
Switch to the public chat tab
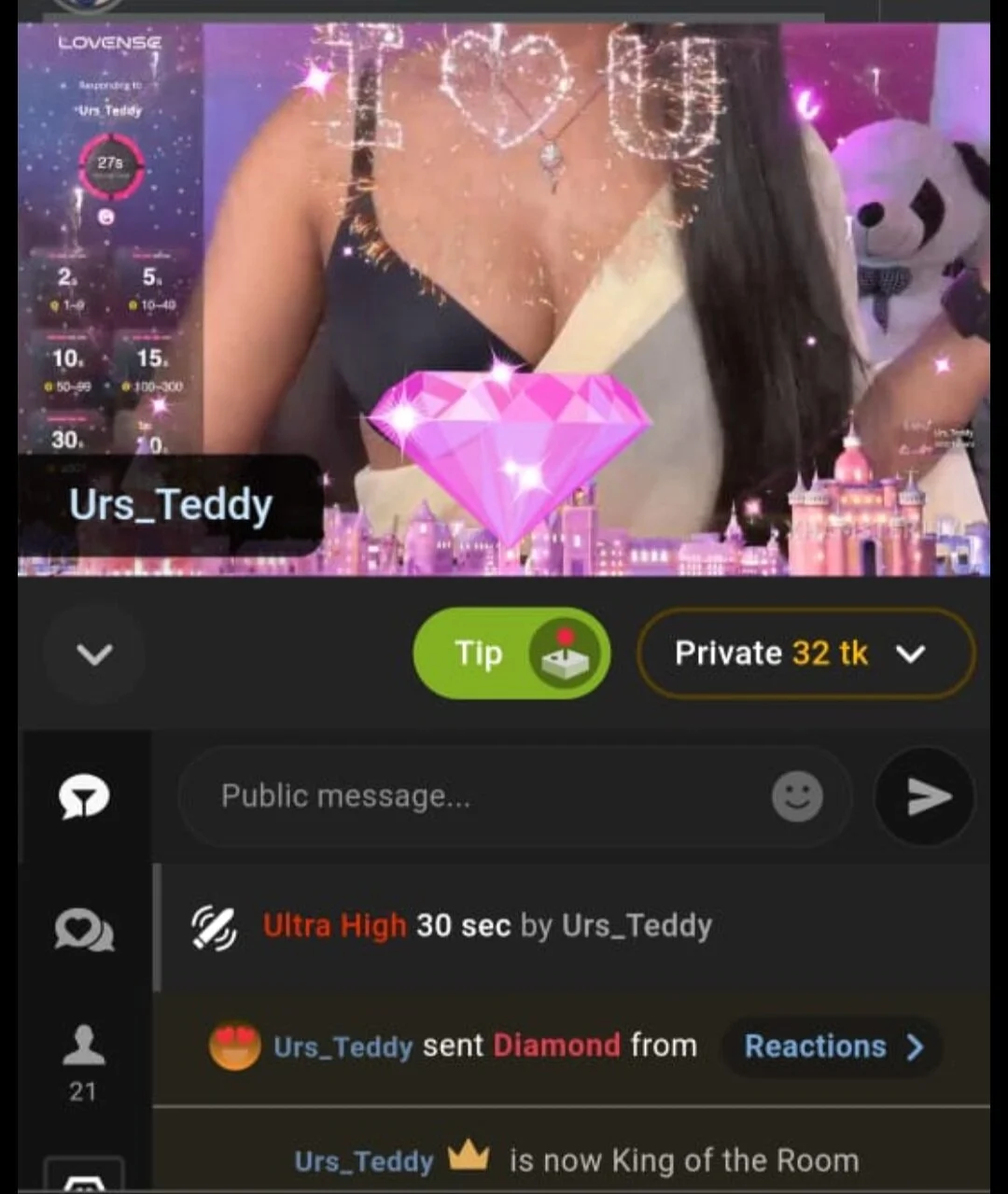click(84, 796)
